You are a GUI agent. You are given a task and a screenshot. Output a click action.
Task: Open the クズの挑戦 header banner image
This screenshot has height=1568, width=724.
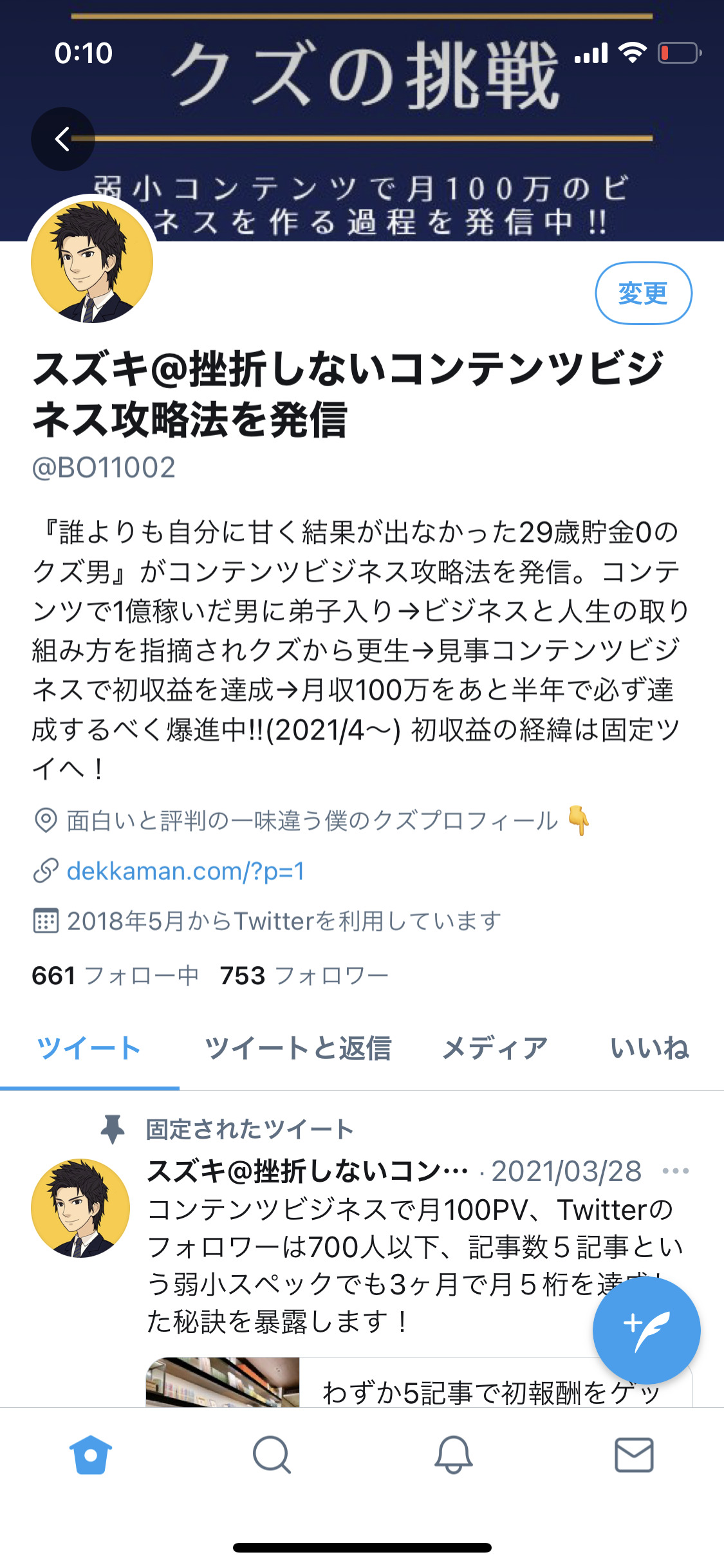(362, 120)
